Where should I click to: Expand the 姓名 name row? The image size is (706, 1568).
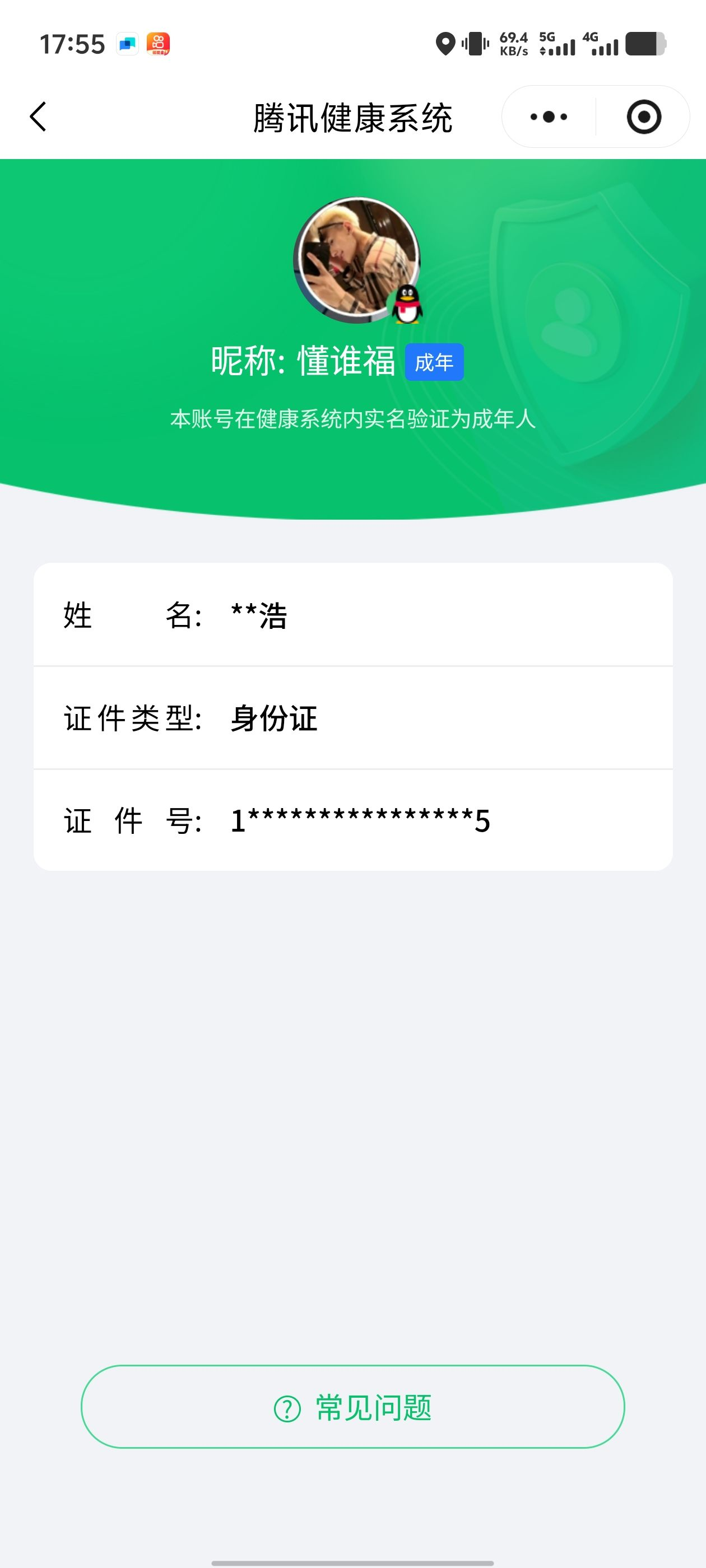[x=354, y=616]
